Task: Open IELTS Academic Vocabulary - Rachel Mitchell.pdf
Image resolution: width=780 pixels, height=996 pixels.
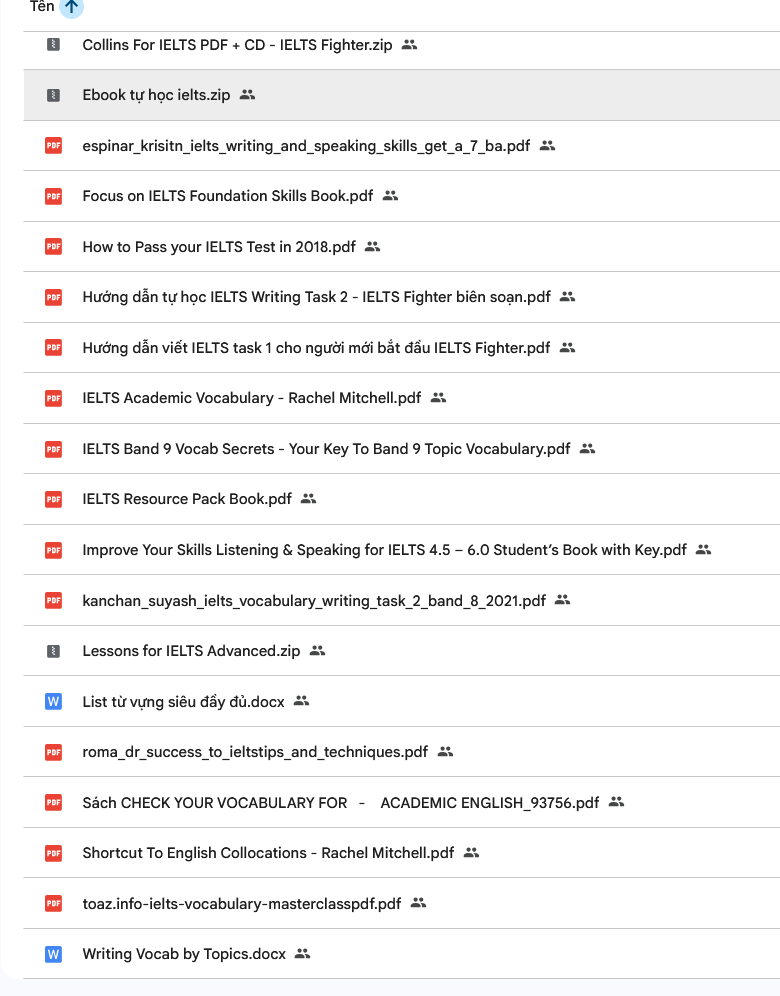Action: click(251, 398)
